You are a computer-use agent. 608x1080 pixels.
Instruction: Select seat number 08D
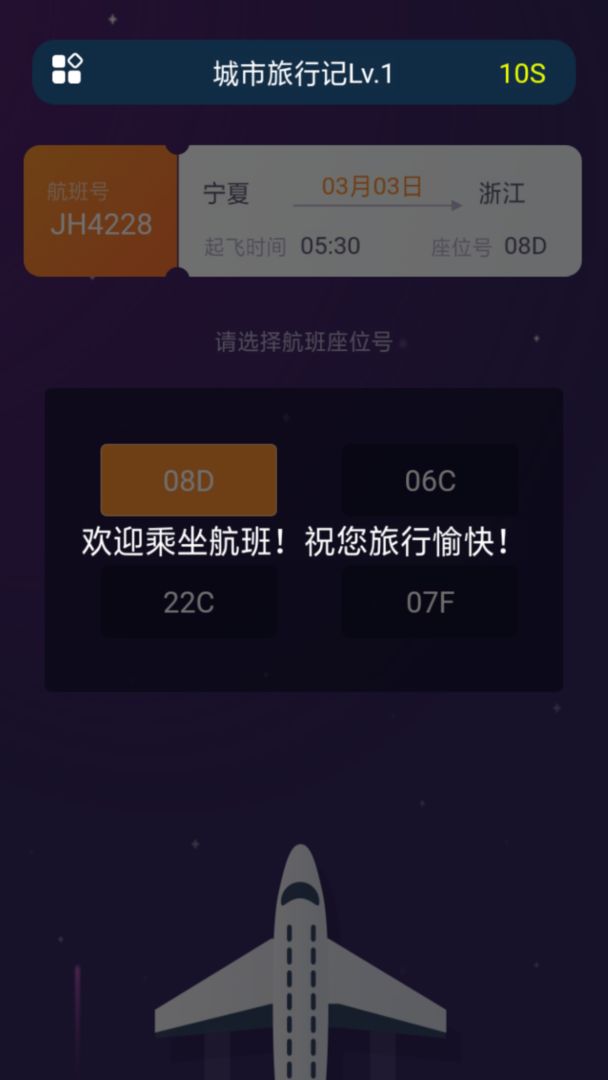tap(188, 480)
